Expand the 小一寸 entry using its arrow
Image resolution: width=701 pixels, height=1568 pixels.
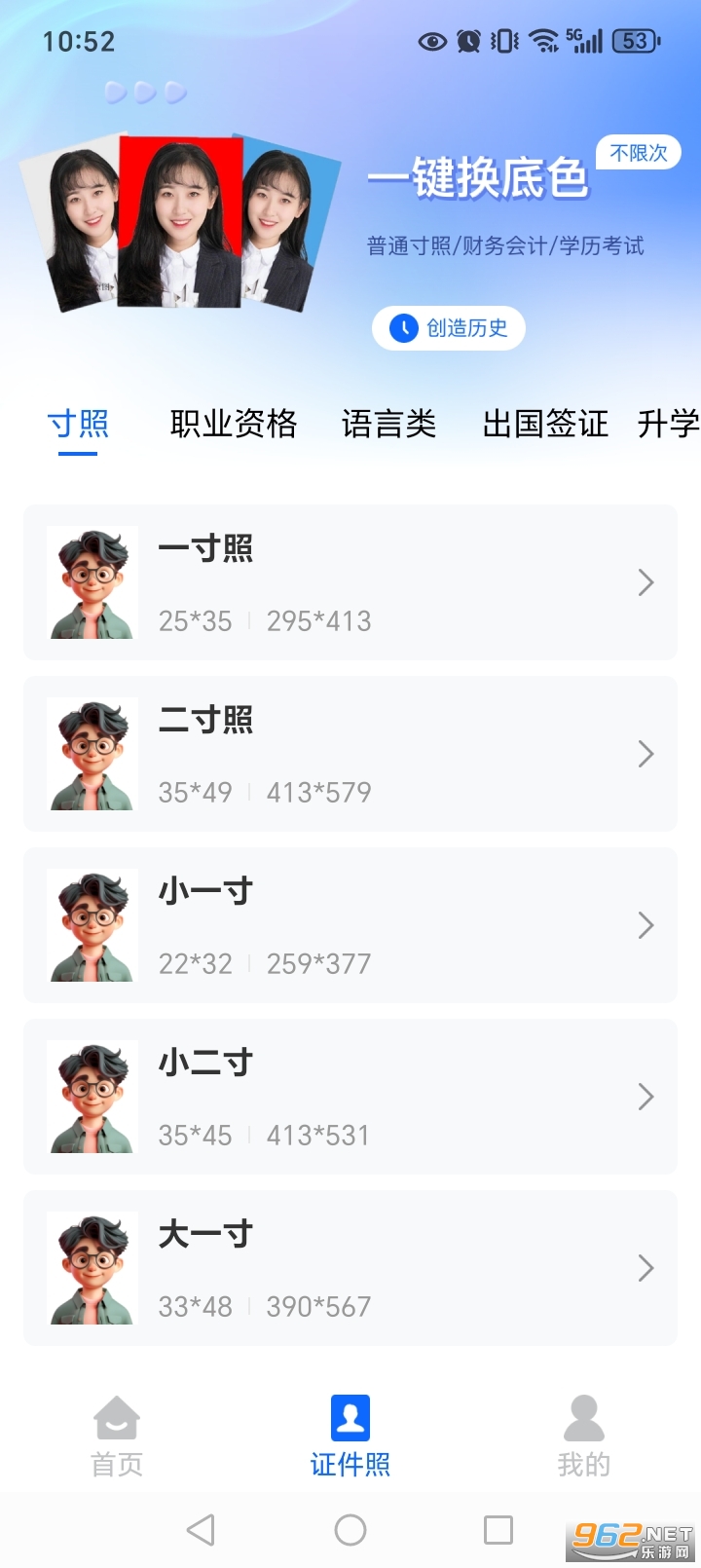click(646, 925)
